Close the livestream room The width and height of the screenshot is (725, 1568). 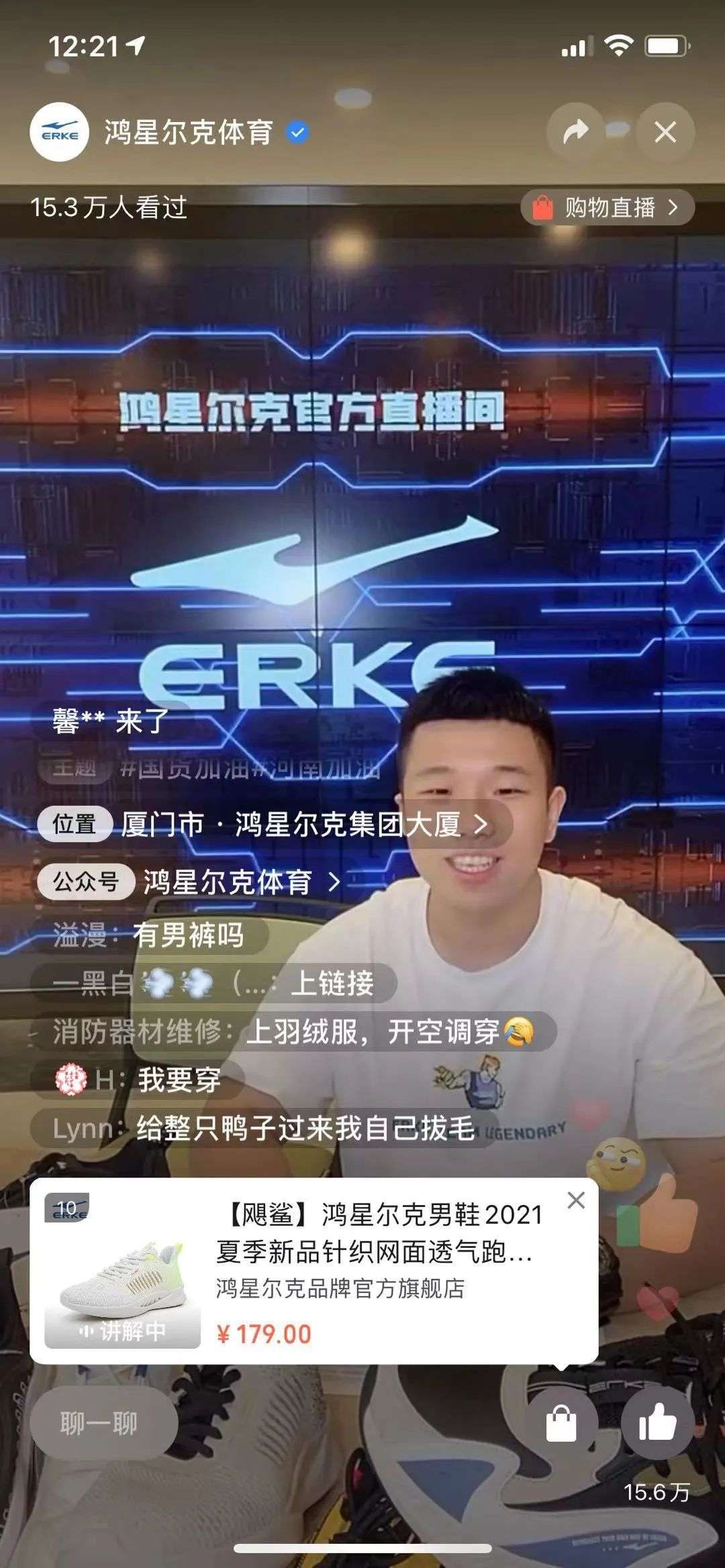[665, 132]
